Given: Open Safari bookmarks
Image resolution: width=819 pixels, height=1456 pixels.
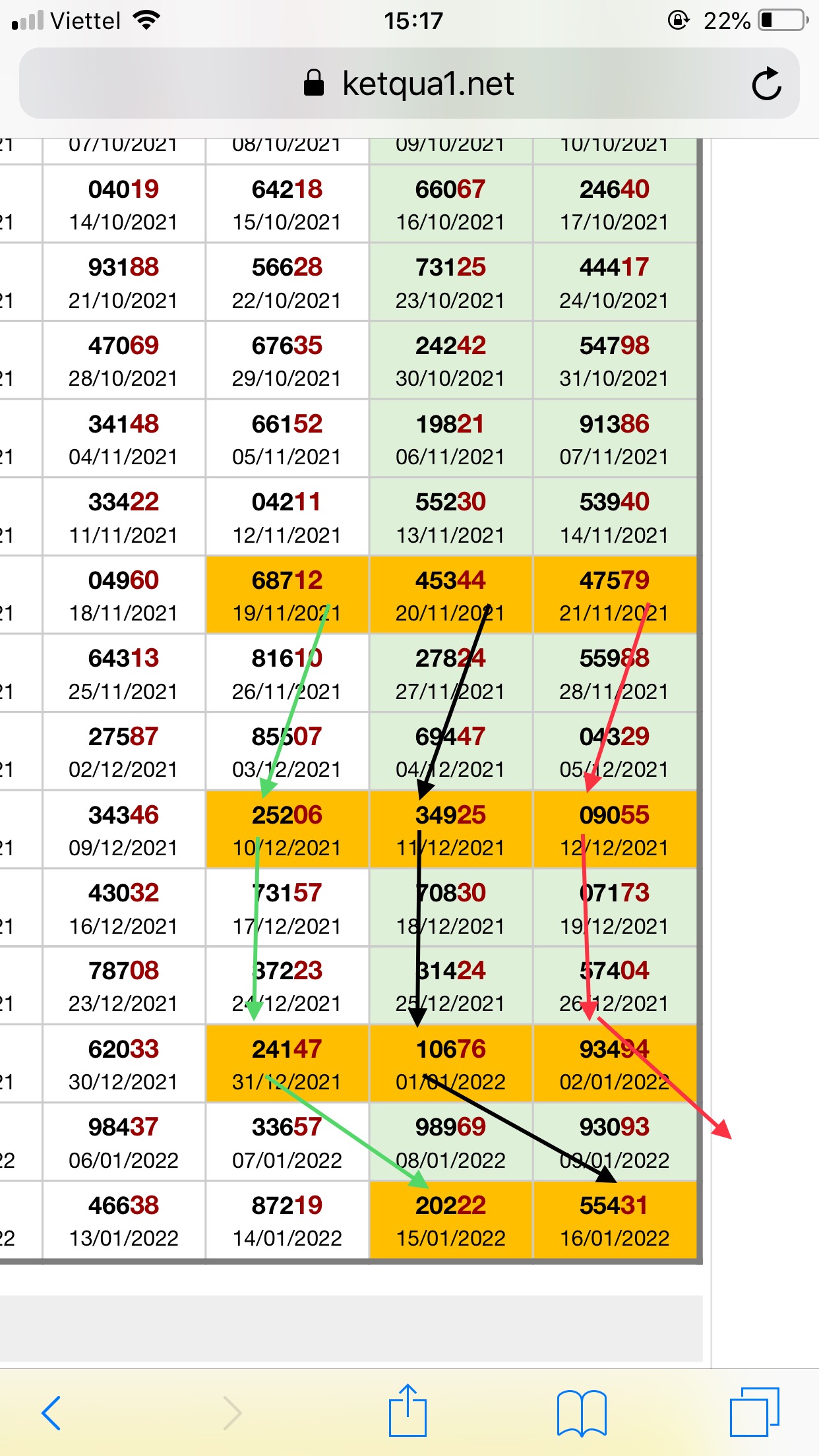Looking at the screenshot, I should click(x=582, y=1413).
